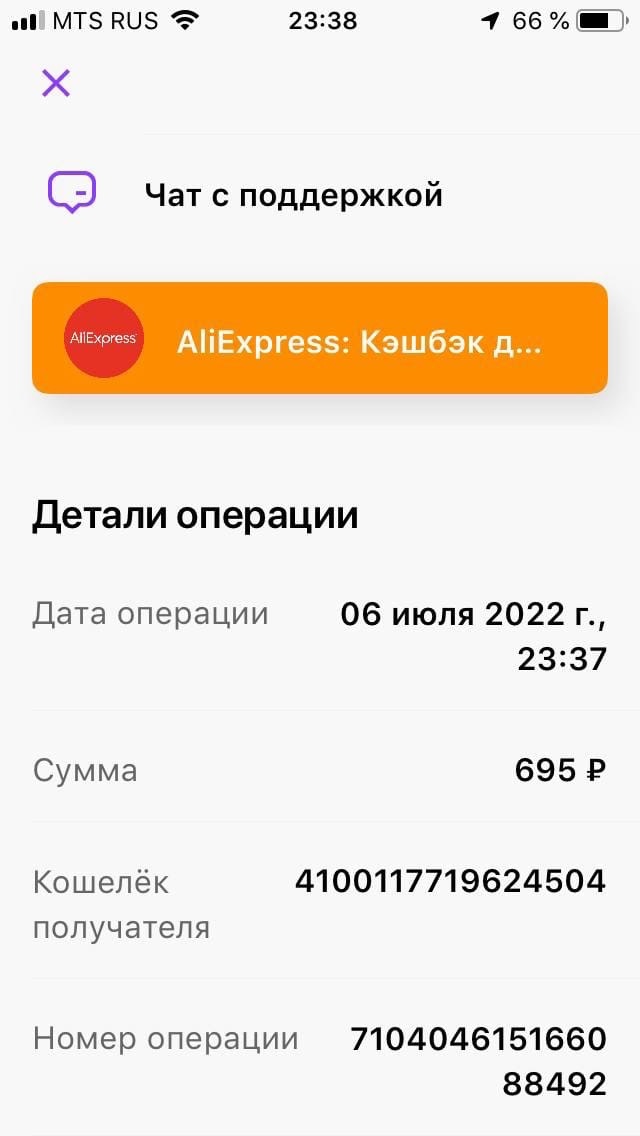Open the AliExpress cashback banner
640x1136 pixels.
pyautogui.click(x=320, y=338)
